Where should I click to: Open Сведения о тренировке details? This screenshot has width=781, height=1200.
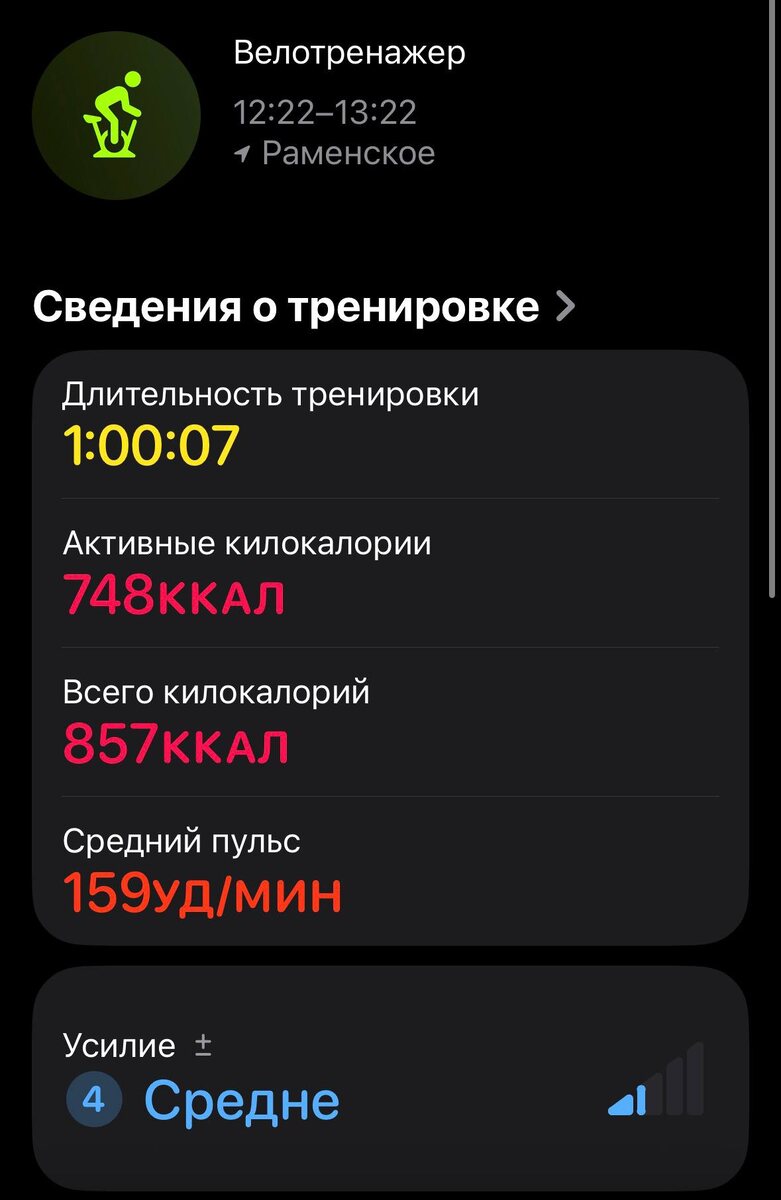285,306
